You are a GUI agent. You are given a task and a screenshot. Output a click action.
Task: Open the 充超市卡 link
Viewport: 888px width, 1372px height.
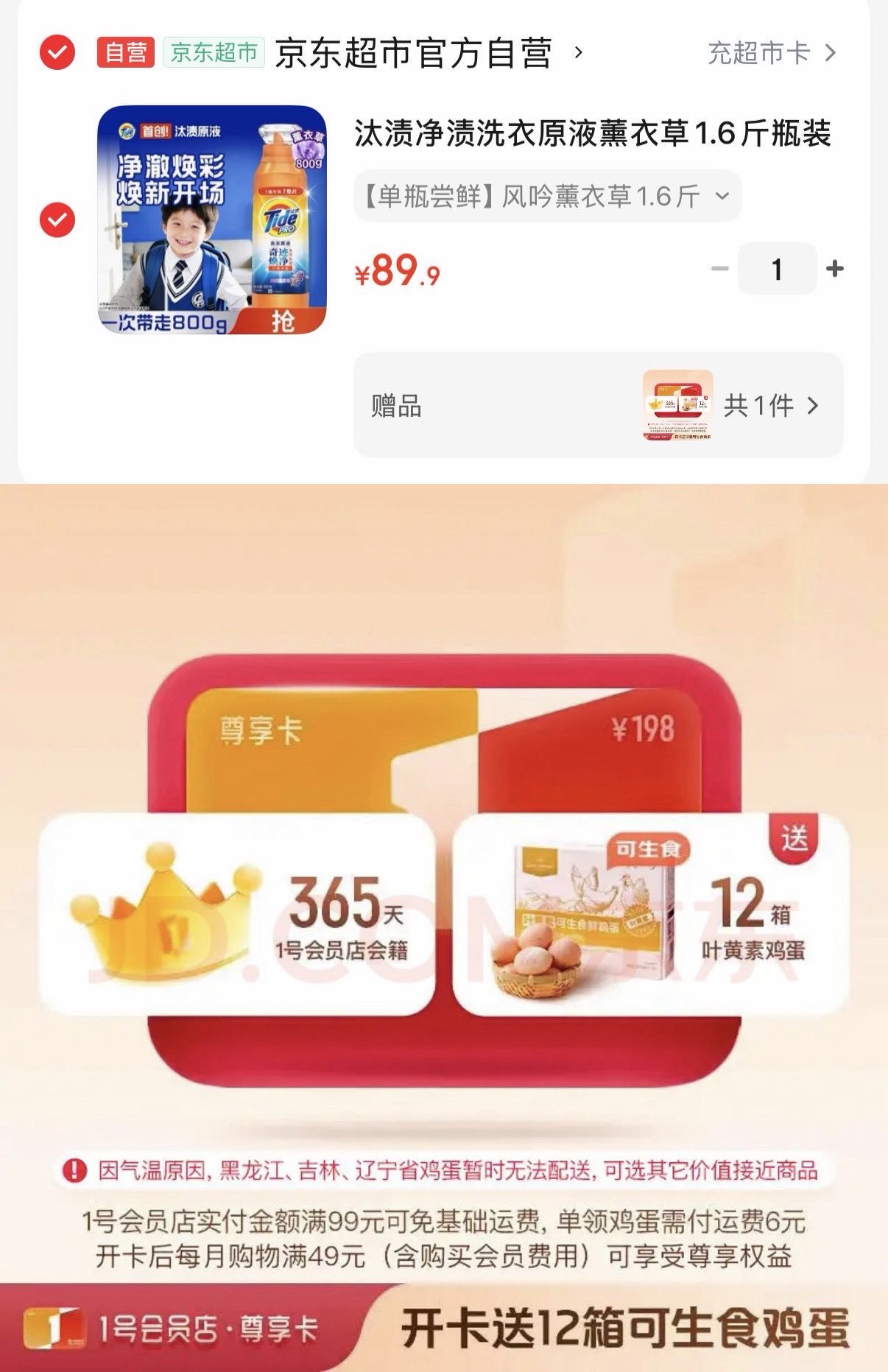point(771,53)
